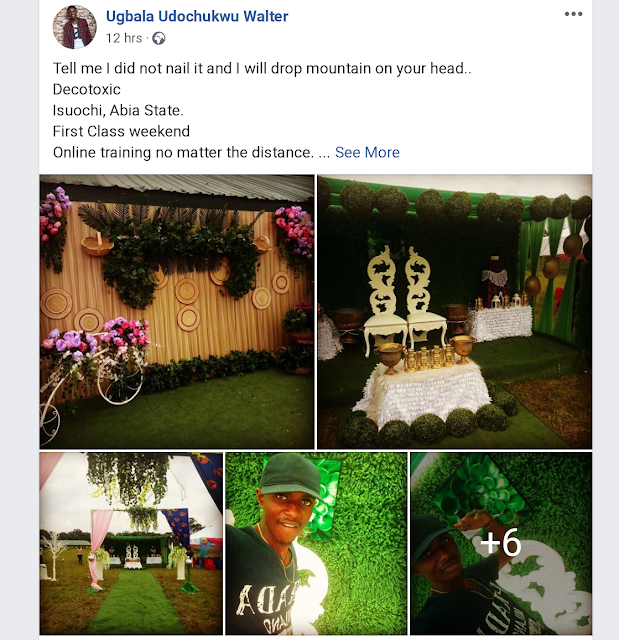
Task: Open the green carpet walkway photo
Action: click(x=130, y=543)
